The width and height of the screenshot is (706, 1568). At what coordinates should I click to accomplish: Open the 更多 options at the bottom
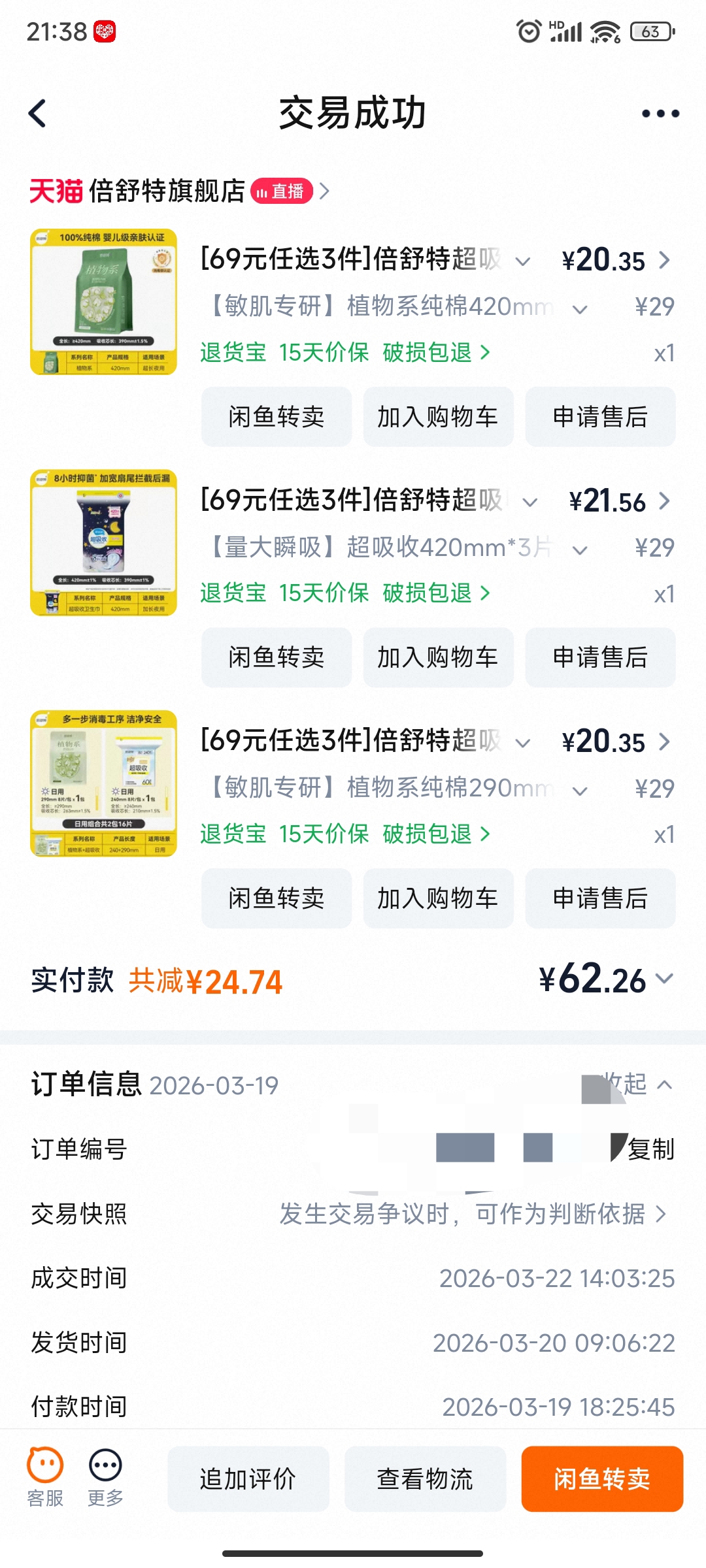(105, 1478)
